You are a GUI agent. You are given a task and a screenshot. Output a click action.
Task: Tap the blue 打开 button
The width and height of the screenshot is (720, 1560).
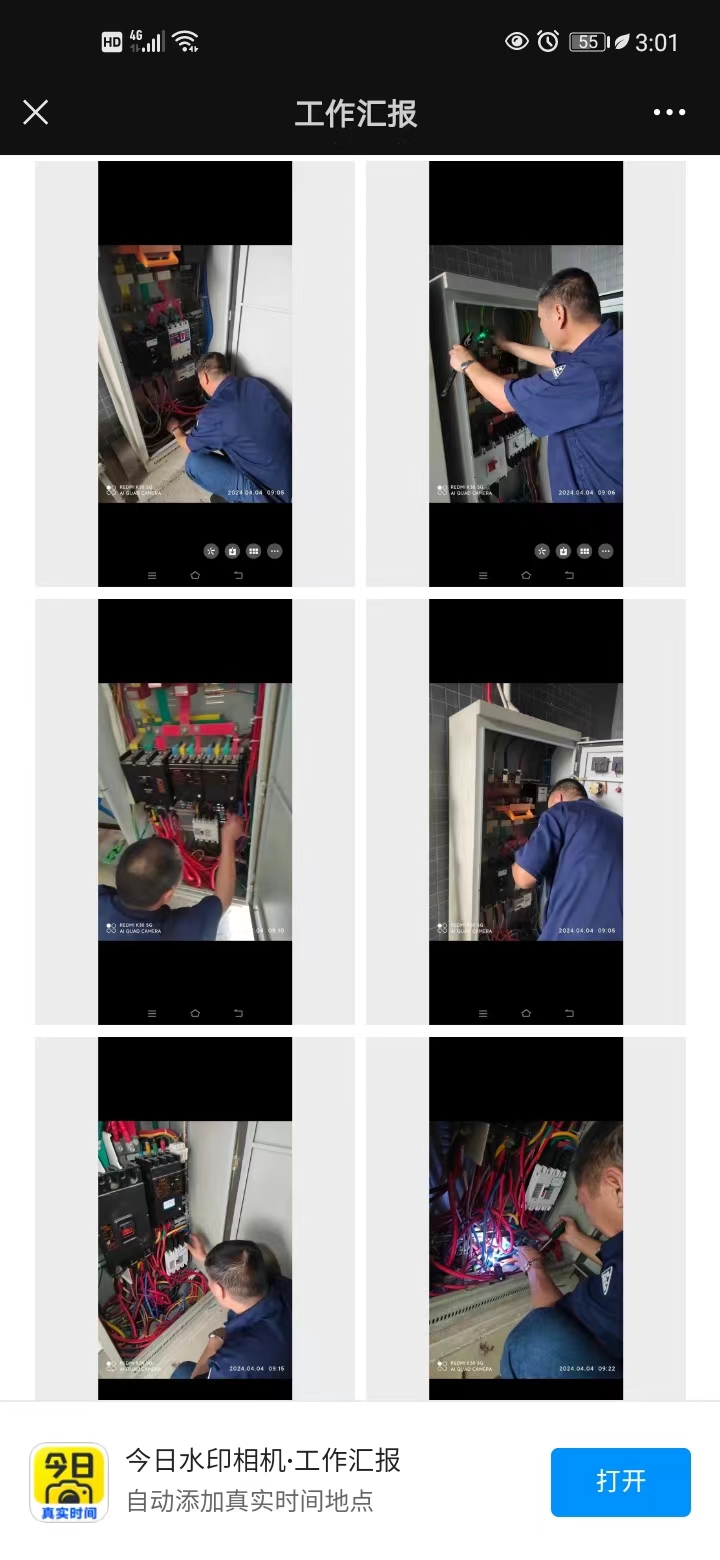[x=620, y=1481]
